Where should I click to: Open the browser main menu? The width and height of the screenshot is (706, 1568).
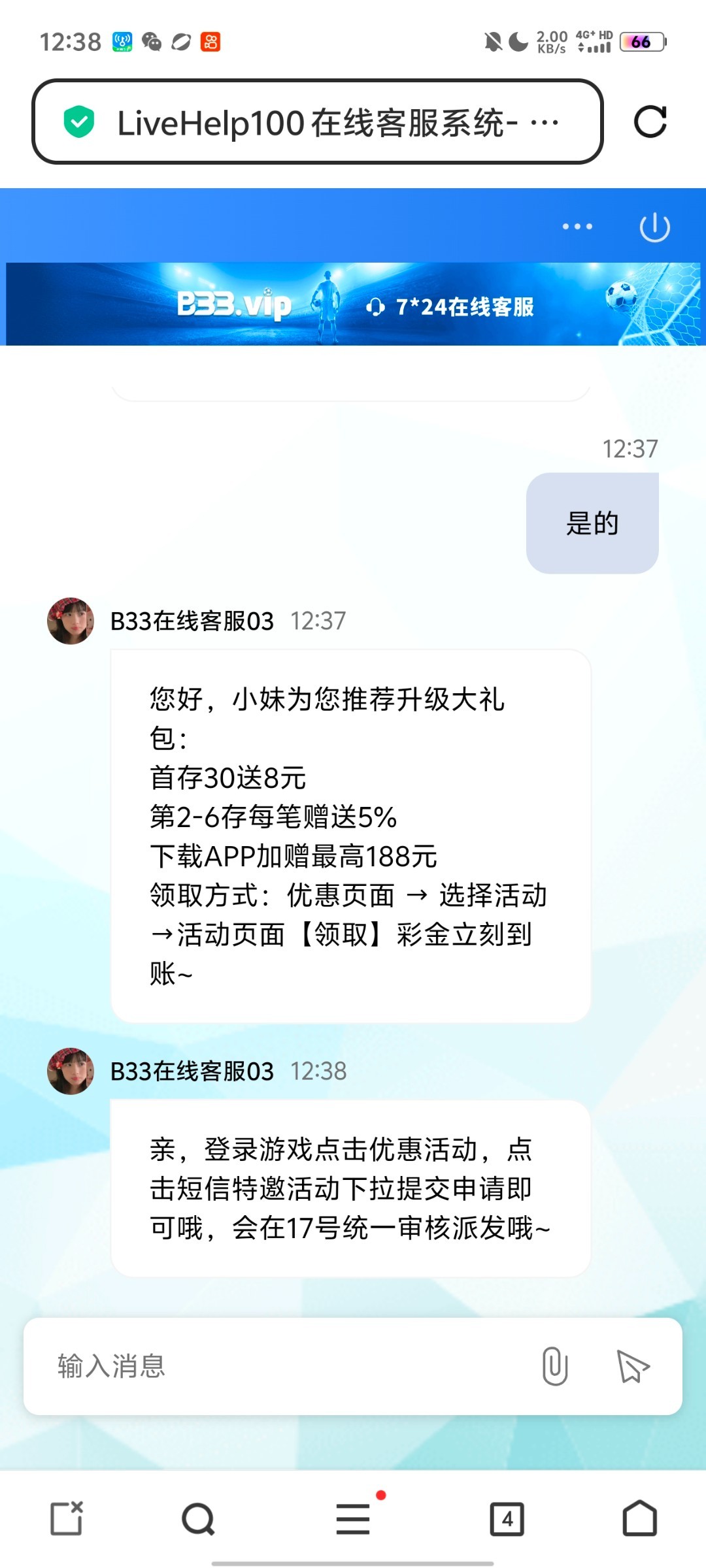(353, 1518)
